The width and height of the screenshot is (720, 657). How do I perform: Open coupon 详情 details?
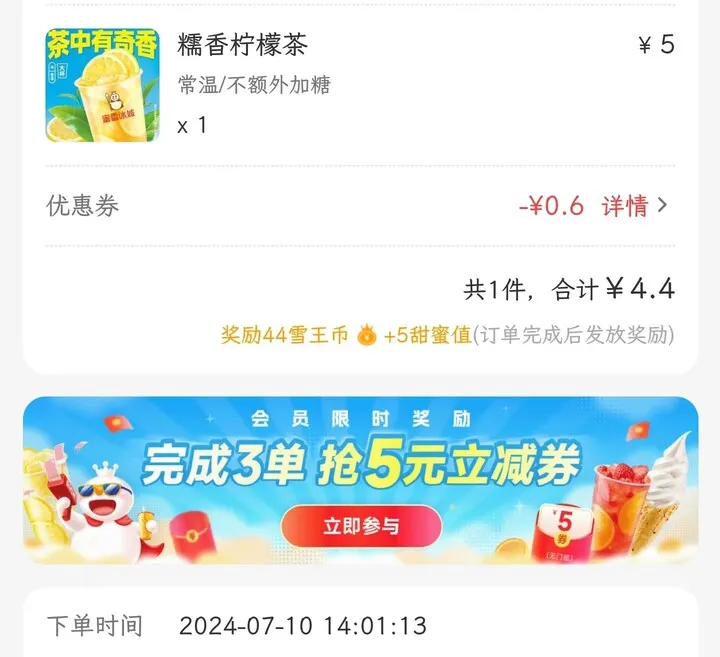coord(633,206)
